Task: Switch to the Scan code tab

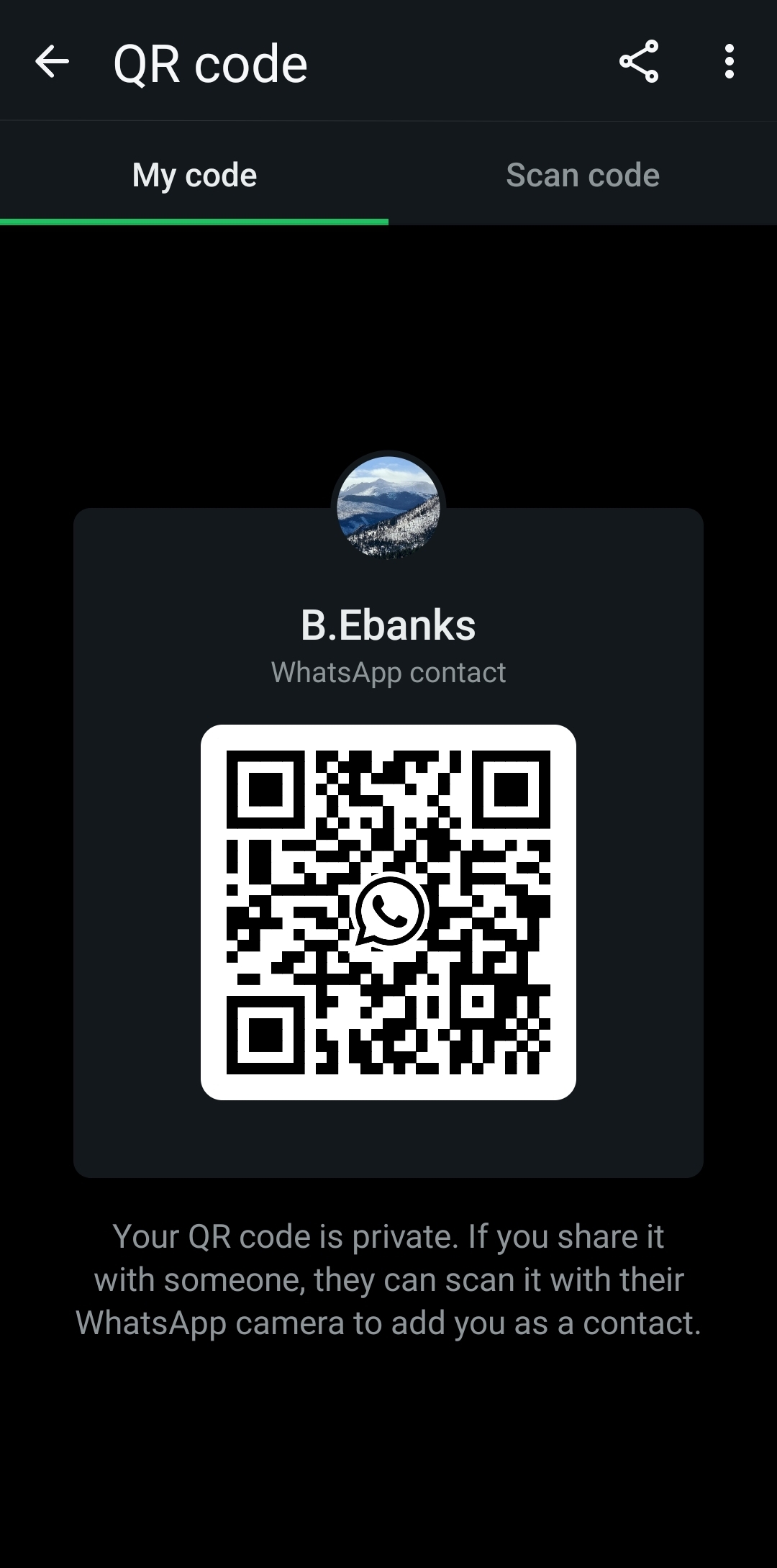Action: [x=583, y=175]
